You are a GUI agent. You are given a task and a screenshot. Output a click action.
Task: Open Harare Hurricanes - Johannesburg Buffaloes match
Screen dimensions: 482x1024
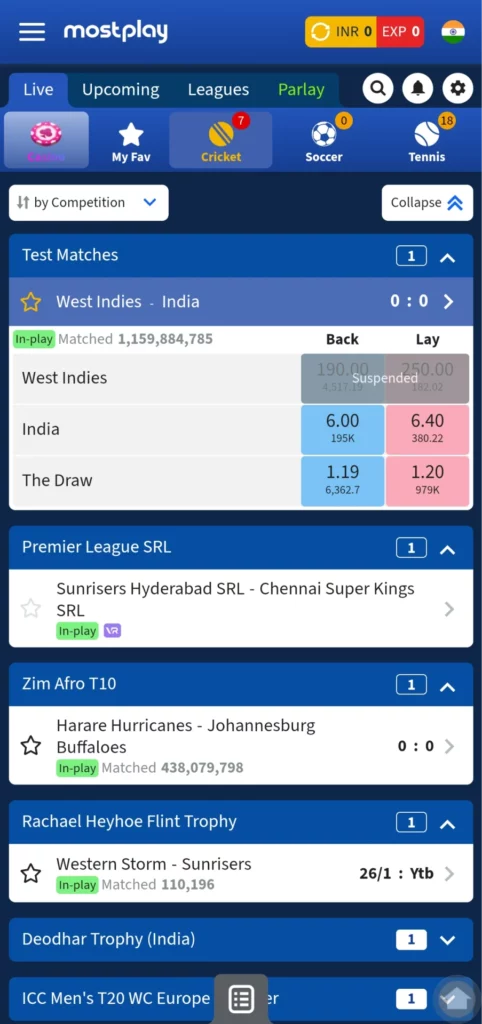click(241, 746)
